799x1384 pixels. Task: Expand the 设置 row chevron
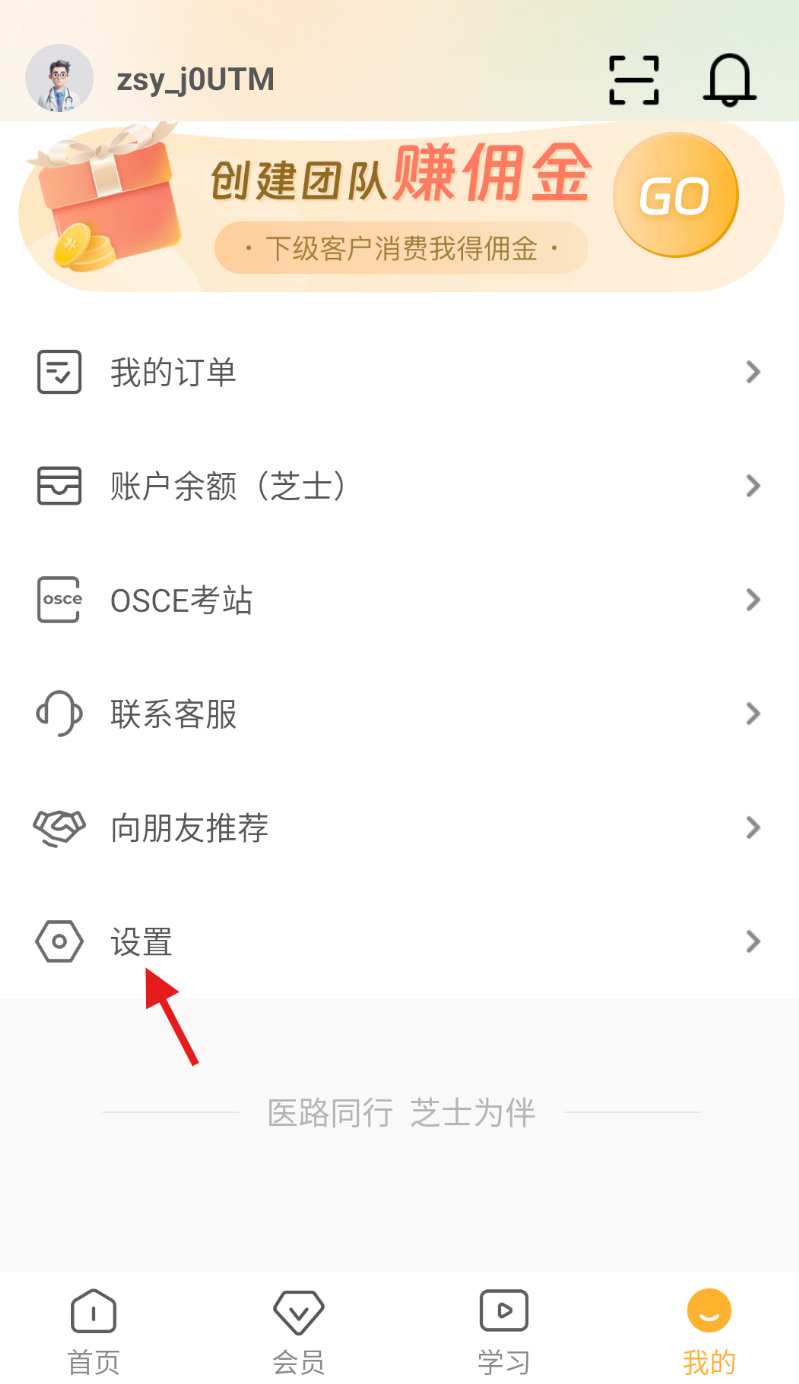pos(753,941)
